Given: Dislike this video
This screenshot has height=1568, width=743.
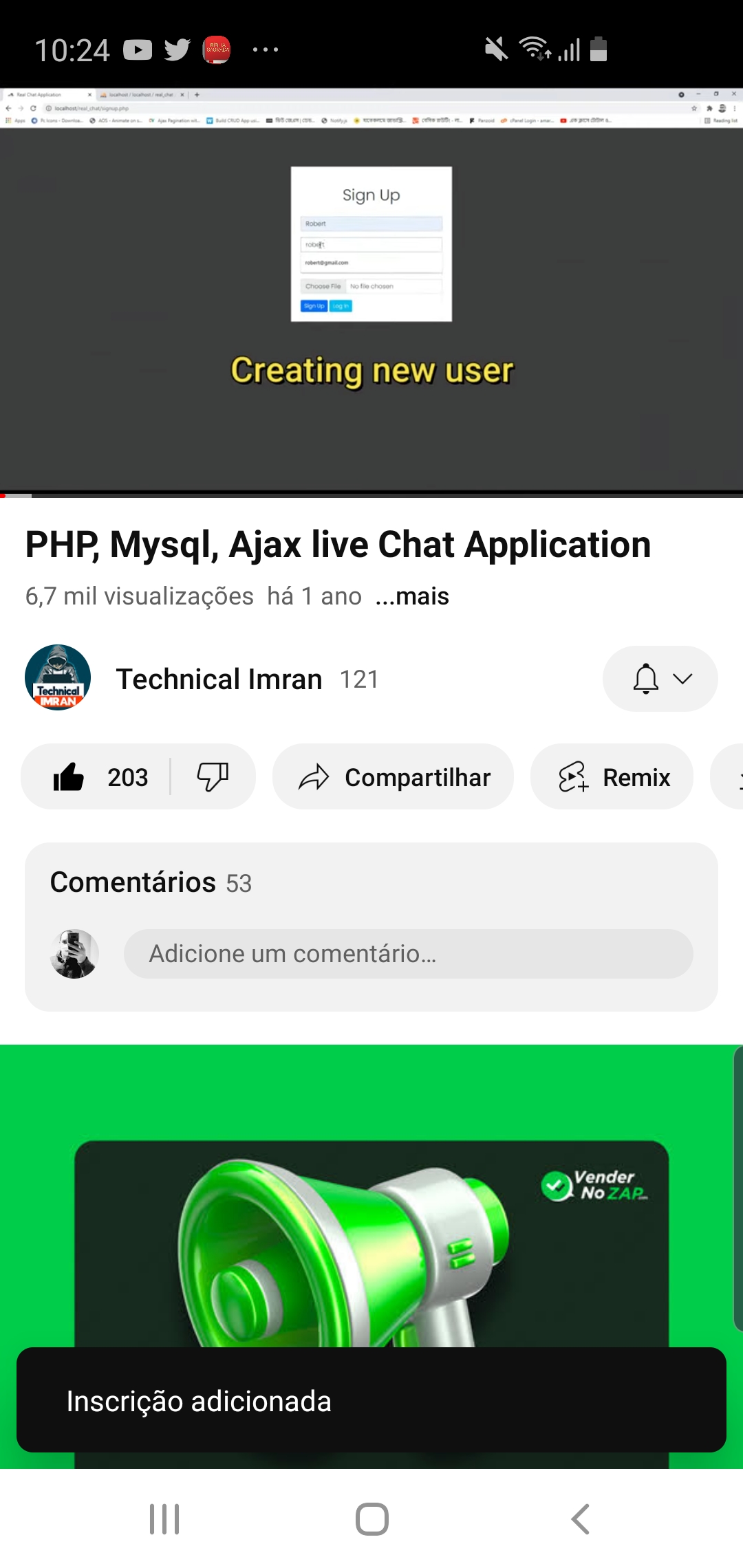Looking at the screenshot, I should coord(213,777).
